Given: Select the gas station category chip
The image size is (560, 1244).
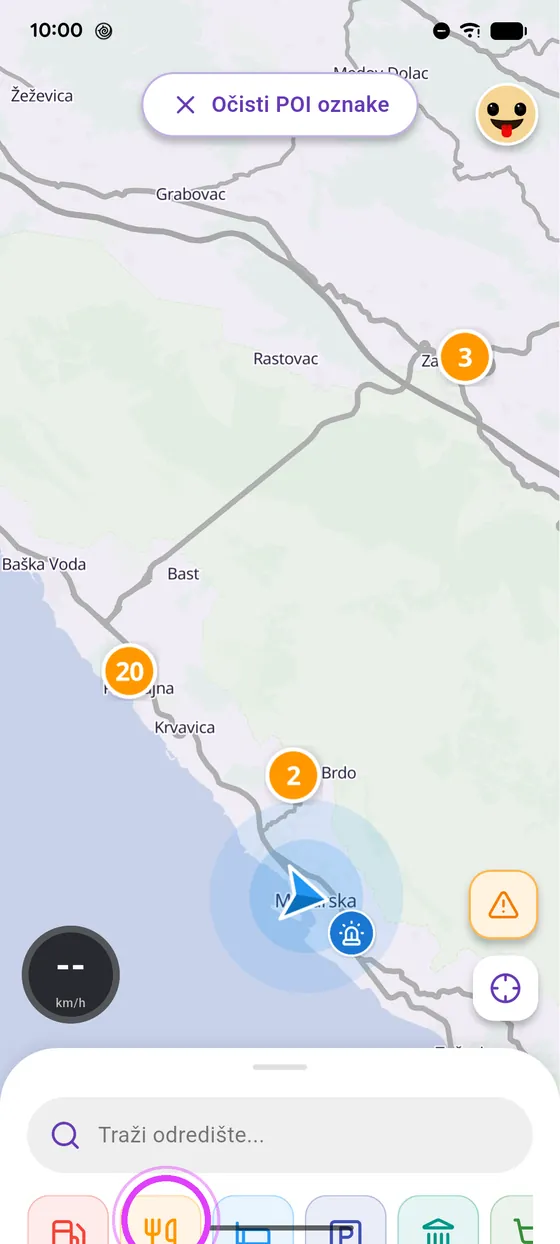Looking at the screenshot, I should 68,1220.
